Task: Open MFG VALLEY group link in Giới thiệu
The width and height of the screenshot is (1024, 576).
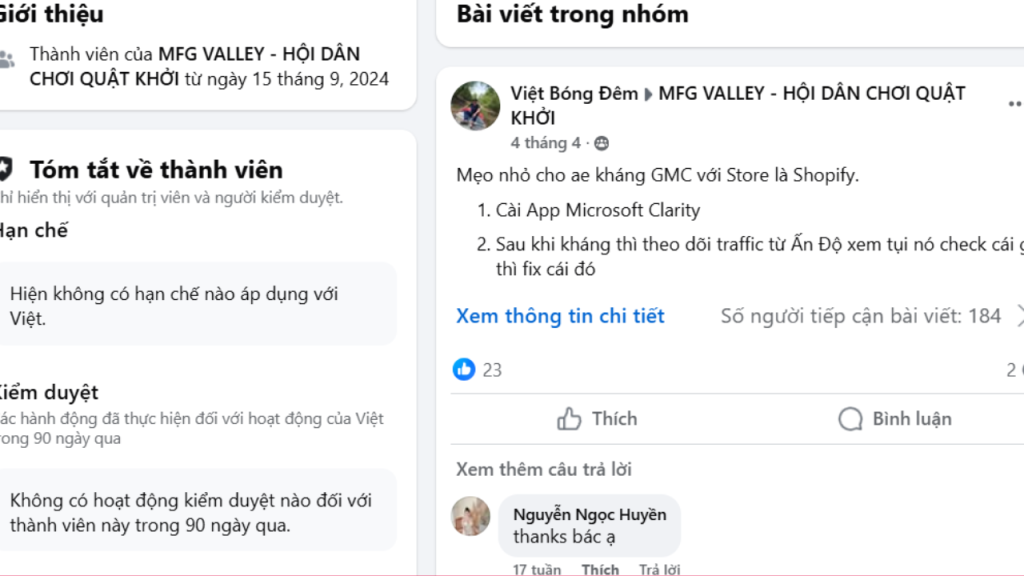Action: [259, 55]
